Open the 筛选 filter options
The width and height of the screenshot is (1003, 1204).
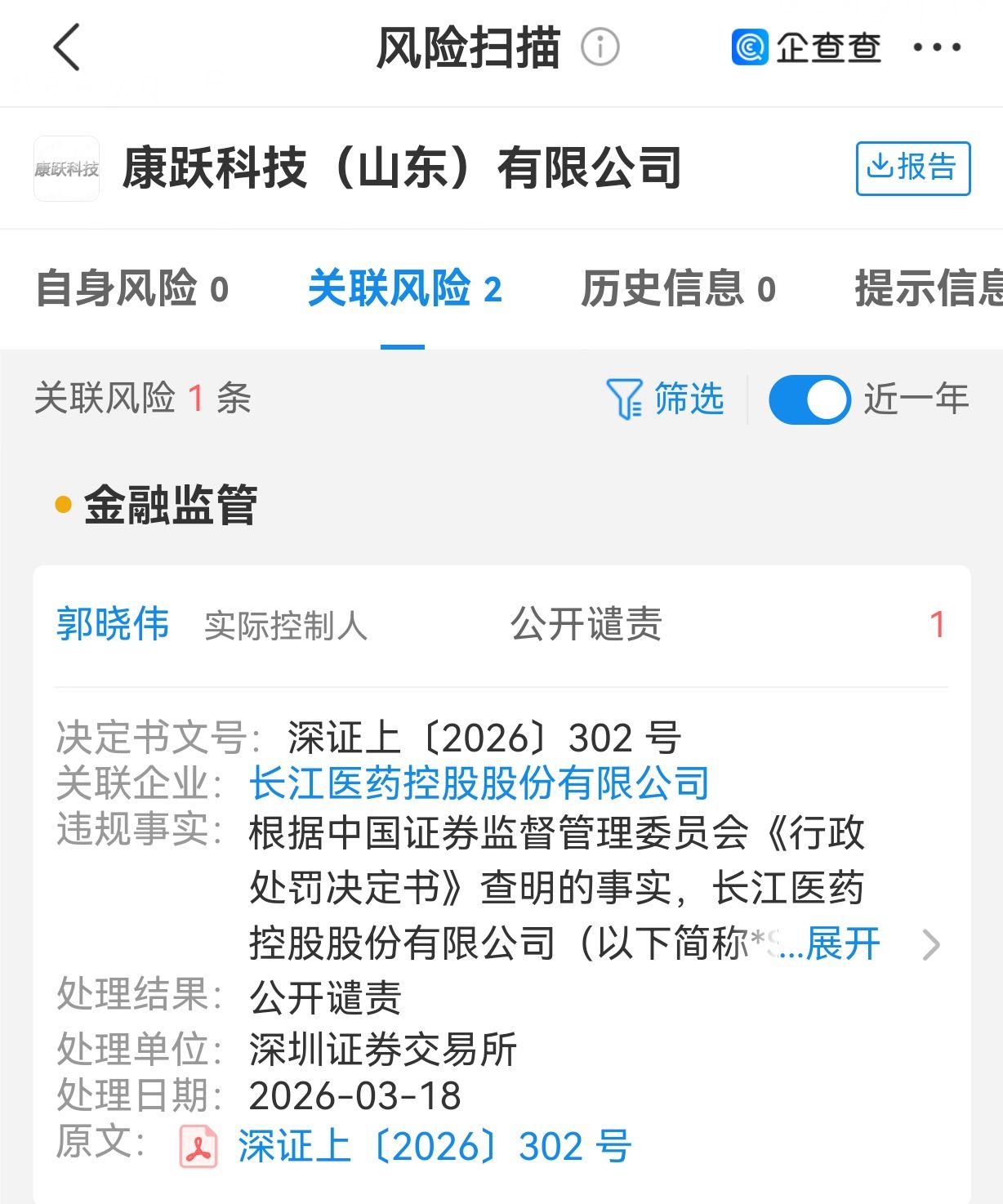[x=666, y=399]
